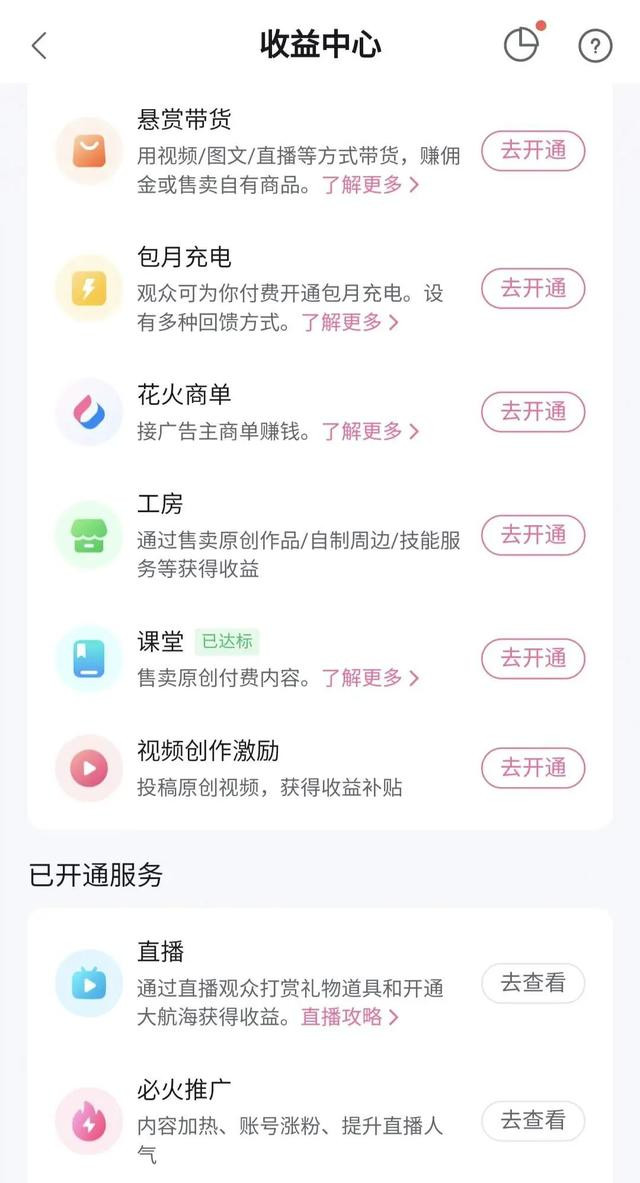Go back from 收益中心
The height and width of the screenshot is (1183, 640).
point(40,46)
